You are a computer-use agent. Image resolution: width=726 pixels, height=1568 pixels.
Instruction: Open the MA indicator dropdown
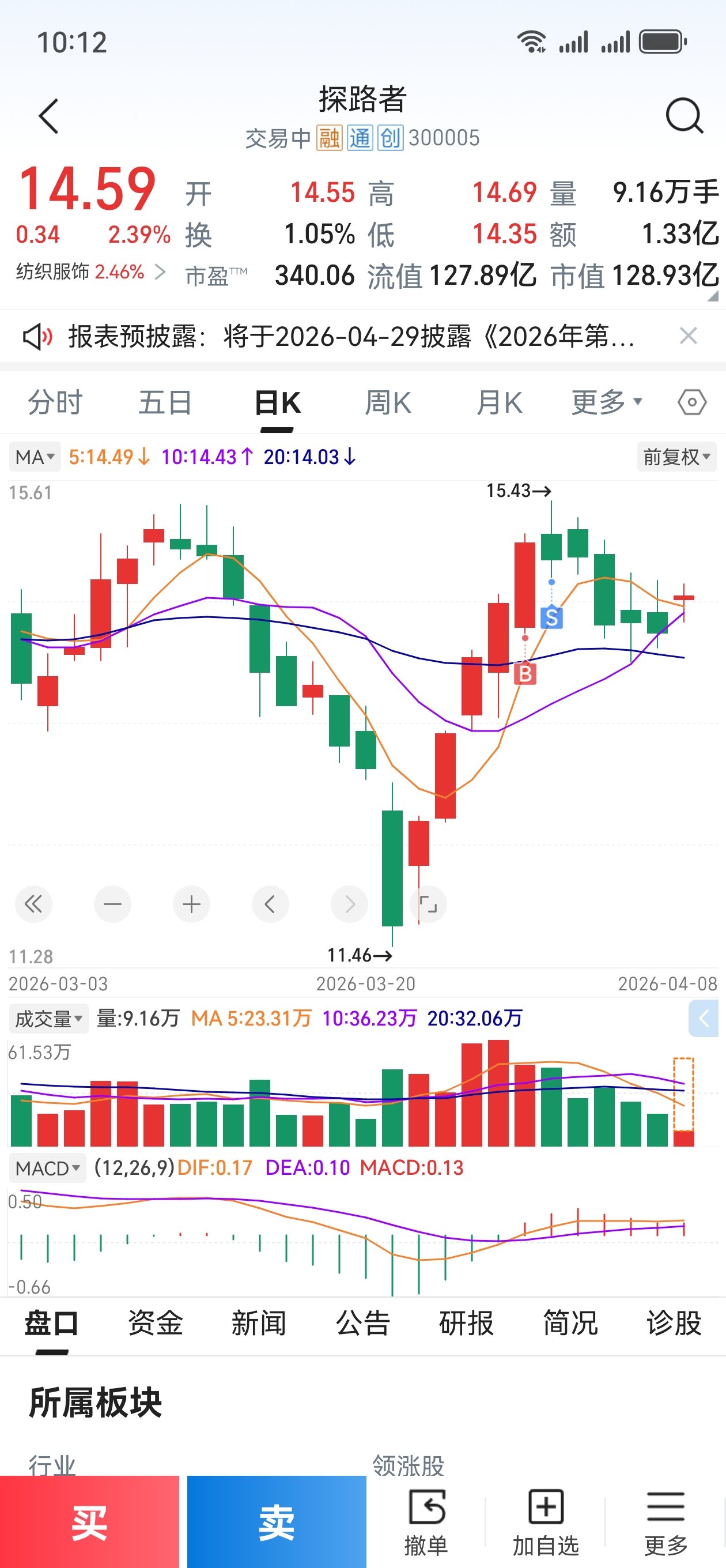tap(35, 457)
